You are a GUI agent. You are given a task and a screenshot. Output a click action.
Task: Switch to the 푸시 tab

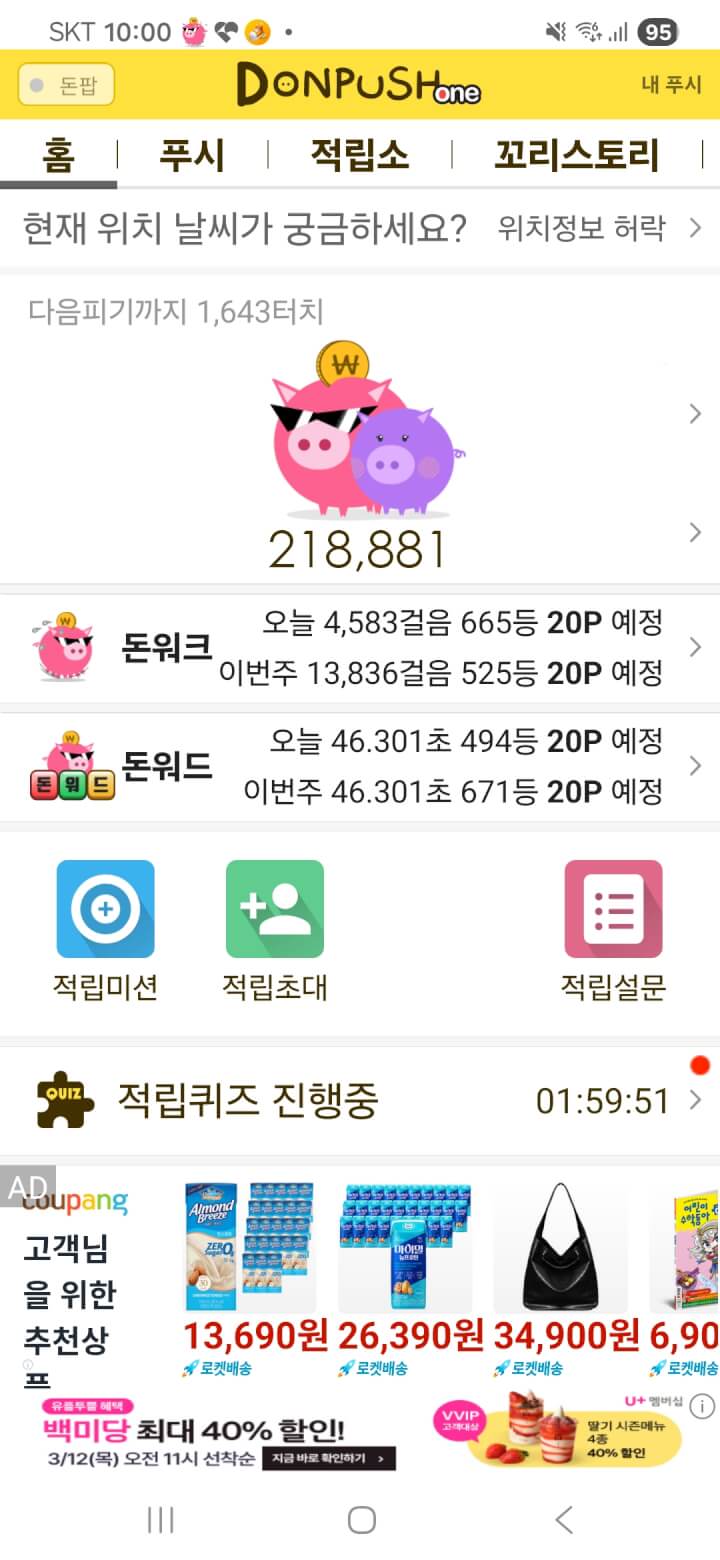tap(192, 155)
